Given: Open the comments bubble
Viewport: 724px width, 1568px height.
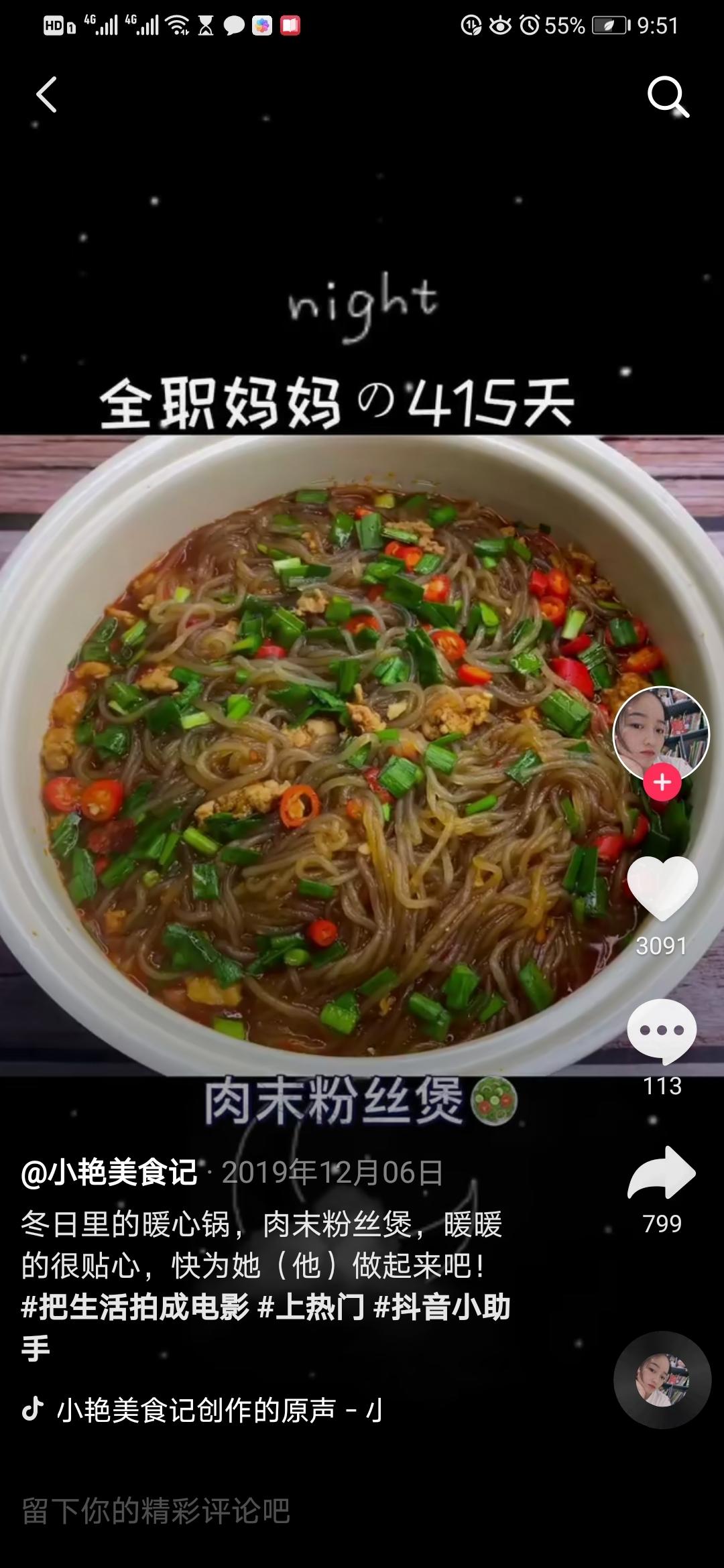Looking at the screenshot, I should [662, 1031].
